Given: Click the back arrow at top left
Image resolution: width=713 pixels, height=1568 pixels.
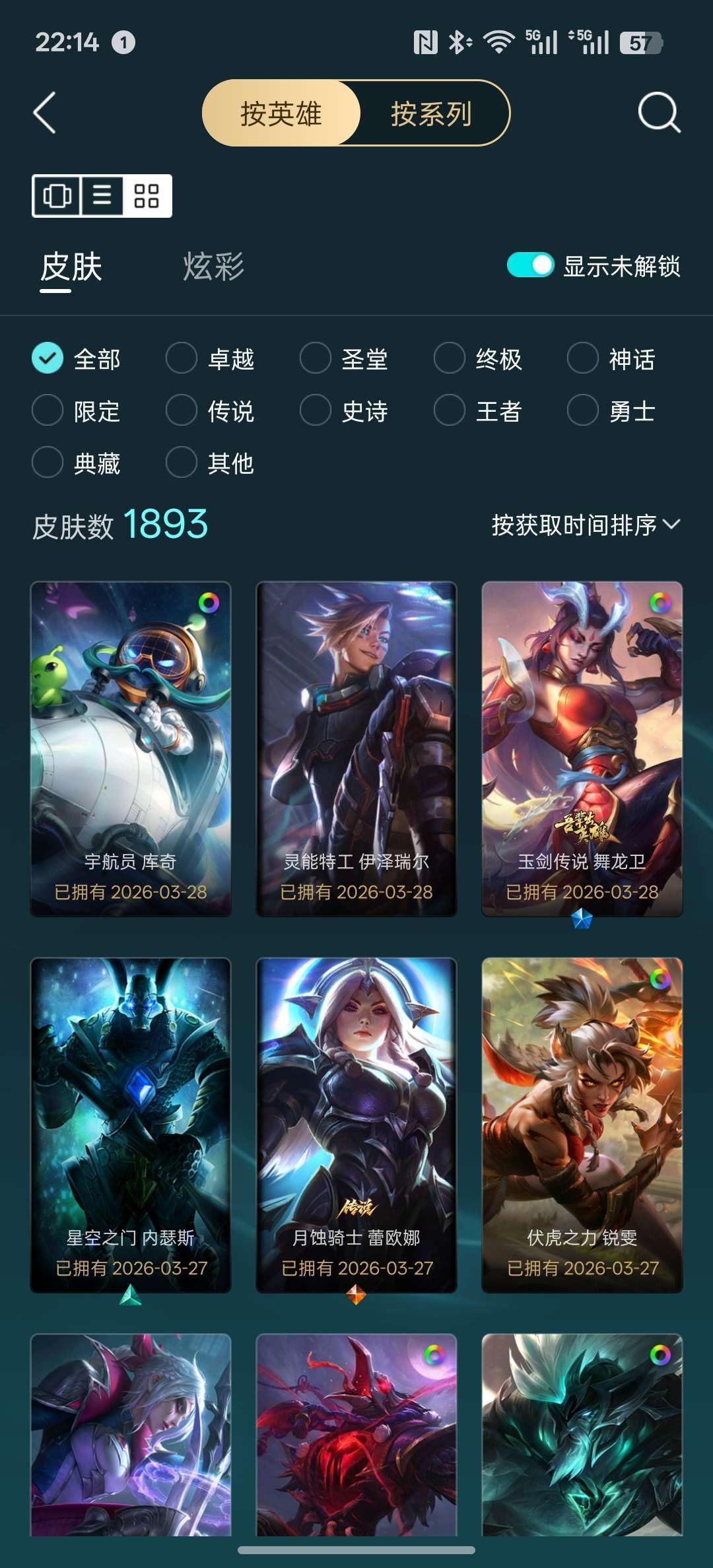Looking at the screenshot, I should 43,111.
